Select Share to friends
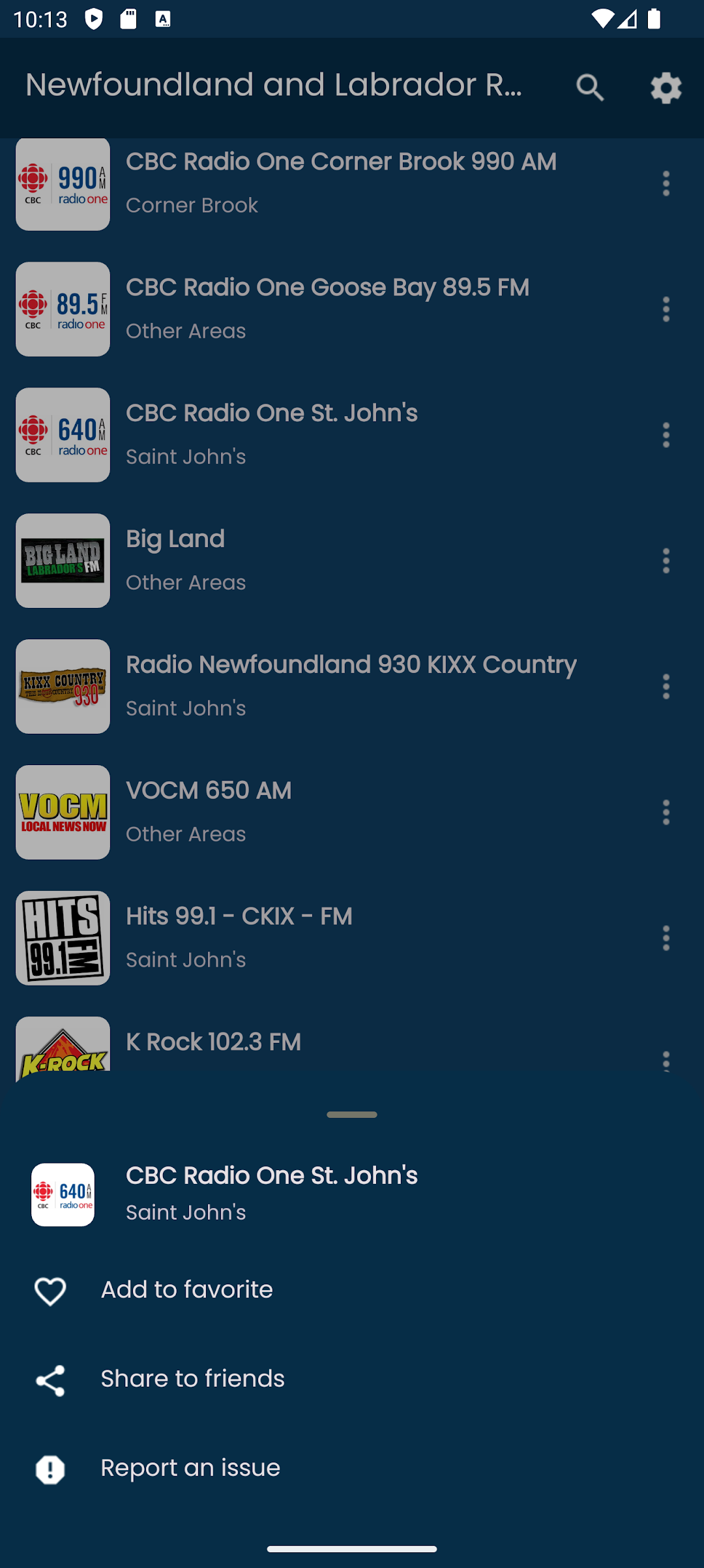Image resolution: width=704 pixels, height=1568 pixels. (352, 1380)
